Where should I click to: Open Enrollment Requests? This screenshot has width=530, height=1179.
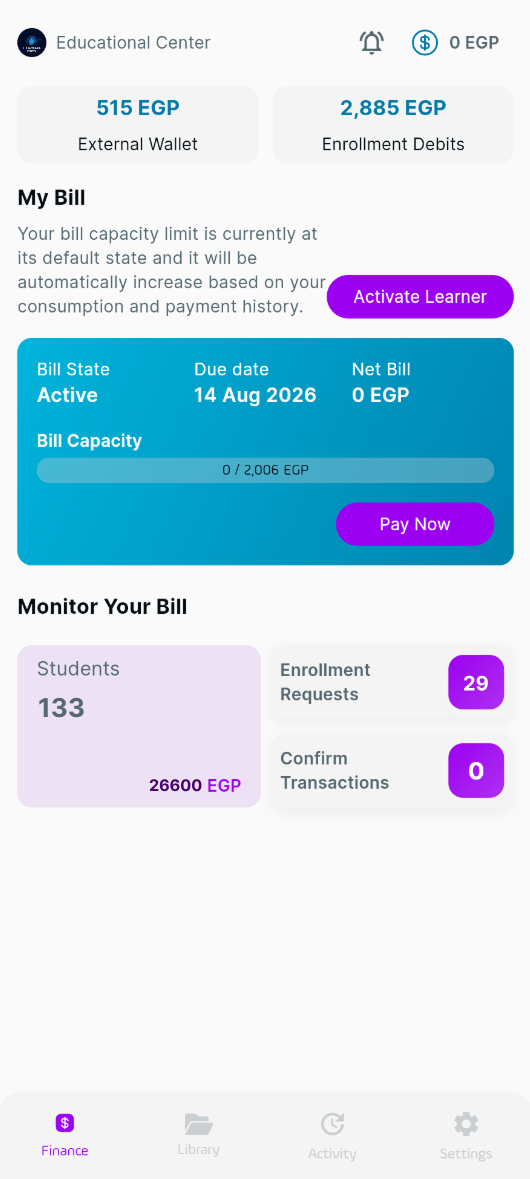392,682
